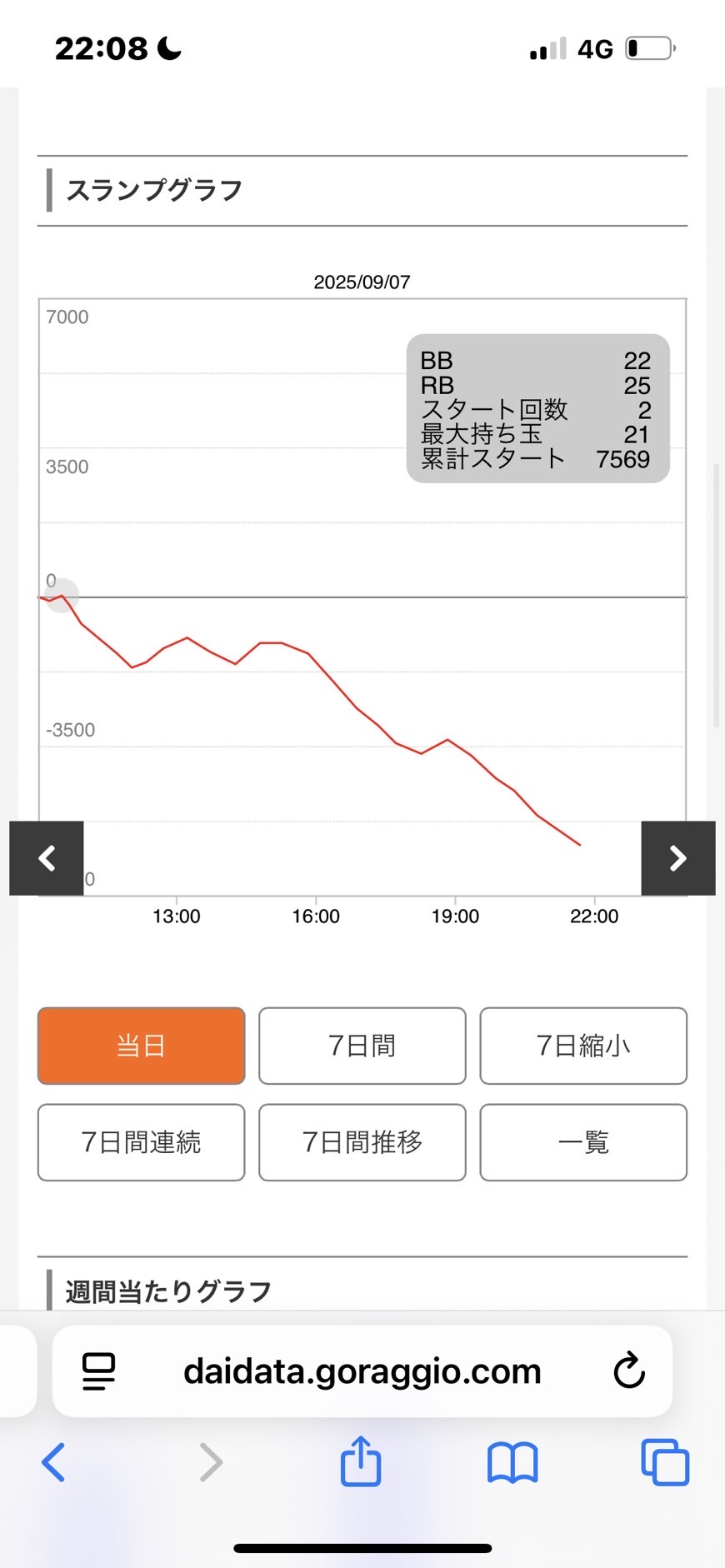The width and height of the screenshot is (725, 1568).
Task: Go back in Safari
Action: (x=53, y=1462)
